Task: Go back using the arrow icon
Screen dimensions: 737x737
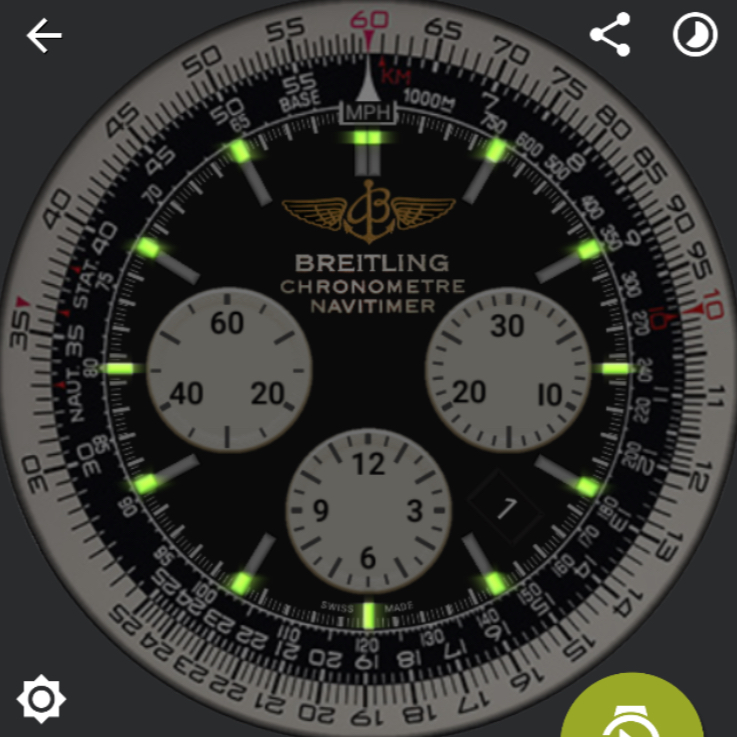Action: 44,36
